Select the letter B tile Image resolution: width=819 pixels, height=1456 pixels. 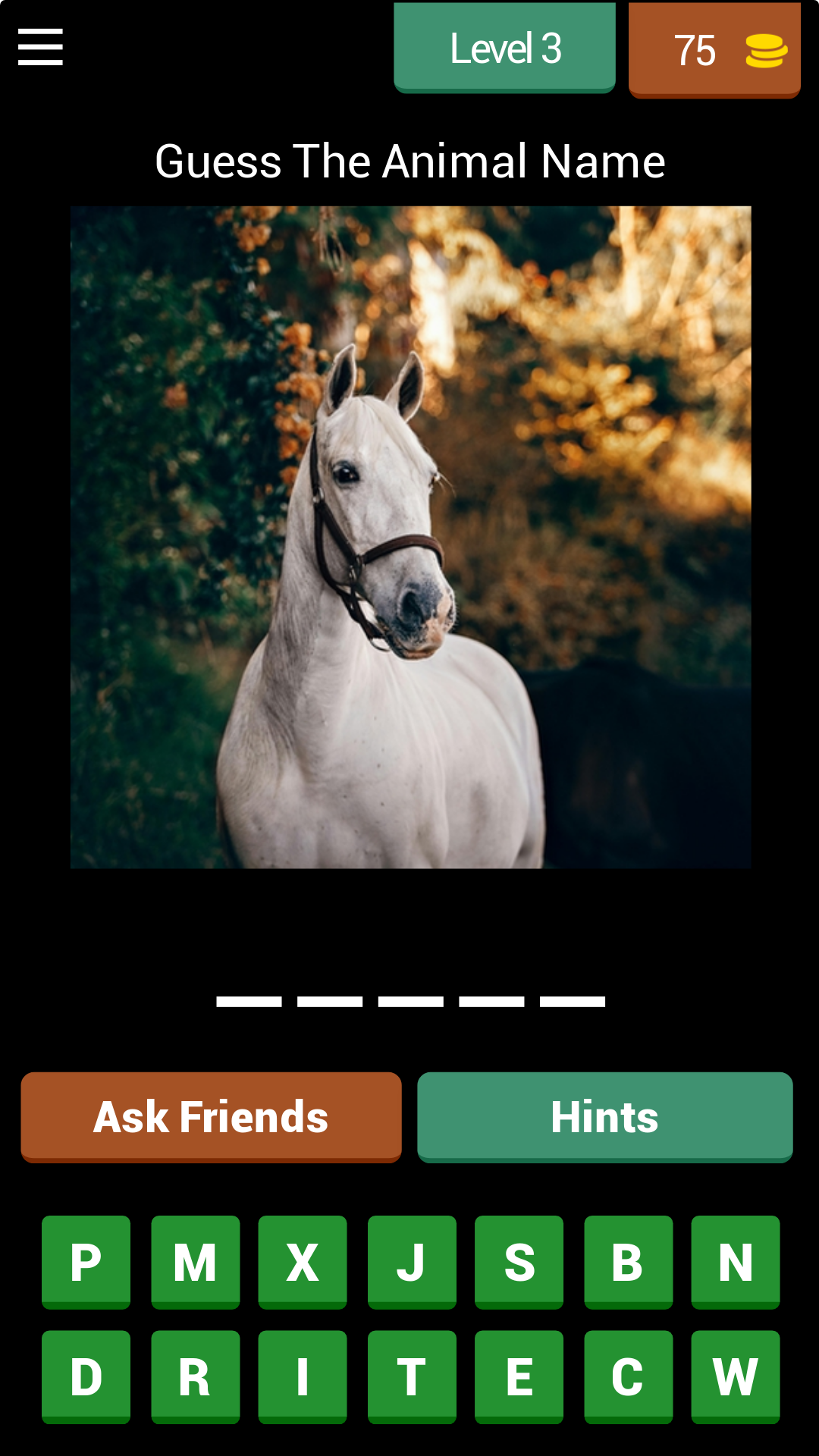tap(628, 1261)
